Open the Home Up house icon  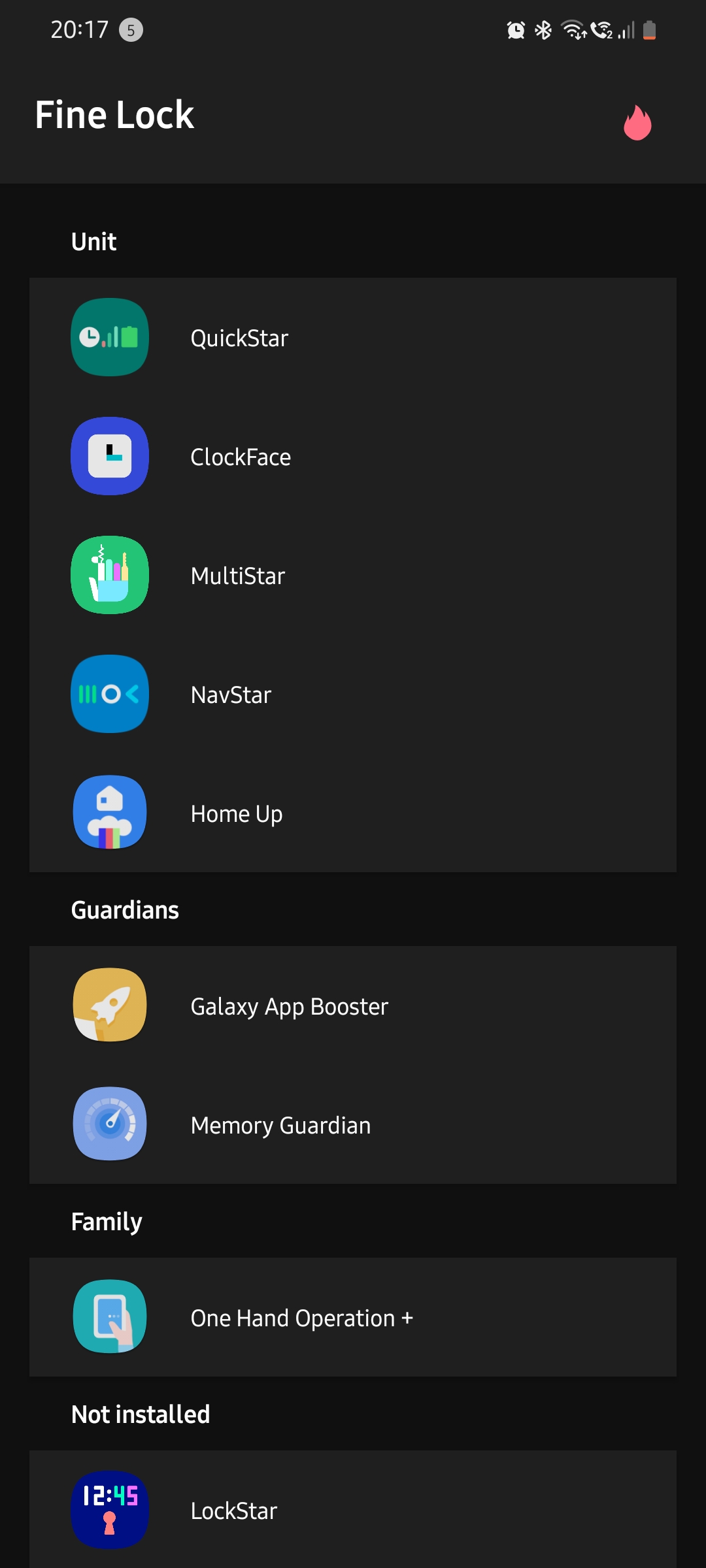pyautogui.click(x=109, y=813)
